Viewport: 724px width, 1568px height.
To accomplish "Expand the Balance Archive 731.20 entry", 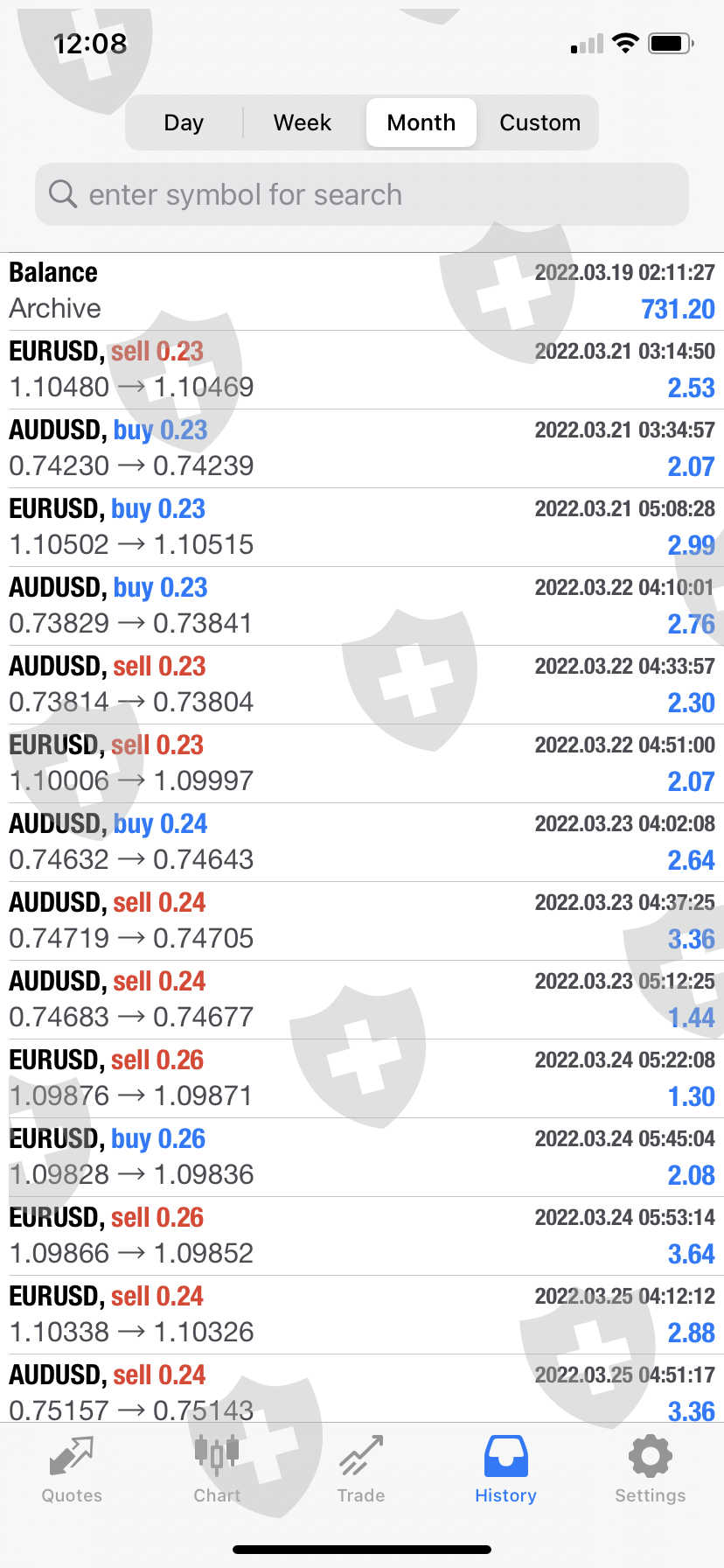I will point(362,291).
